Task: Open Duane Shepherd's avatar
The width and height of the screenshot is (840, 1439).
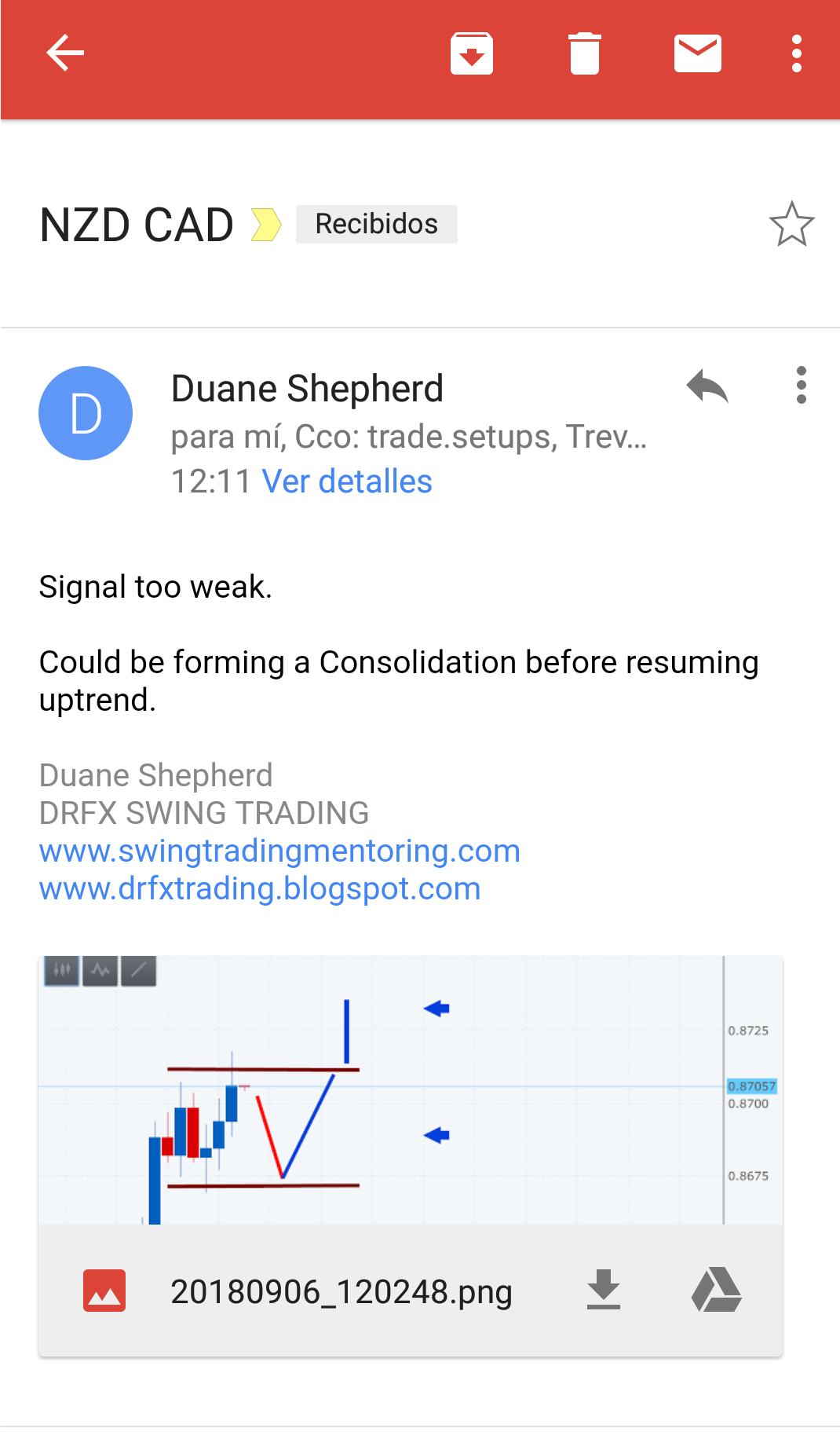Action: (86, 413)
